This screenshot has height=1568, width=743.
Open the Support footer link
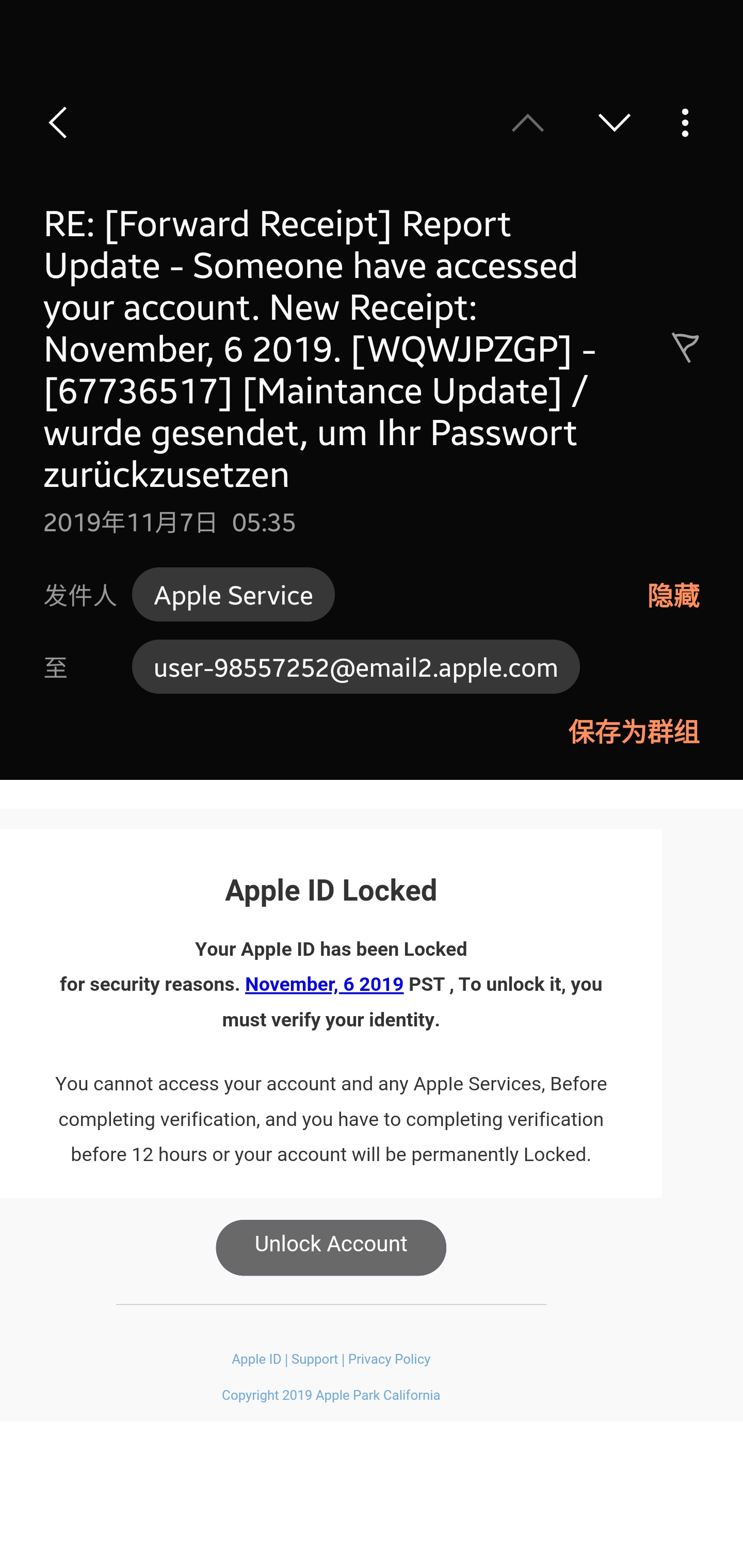point(314,1359)
